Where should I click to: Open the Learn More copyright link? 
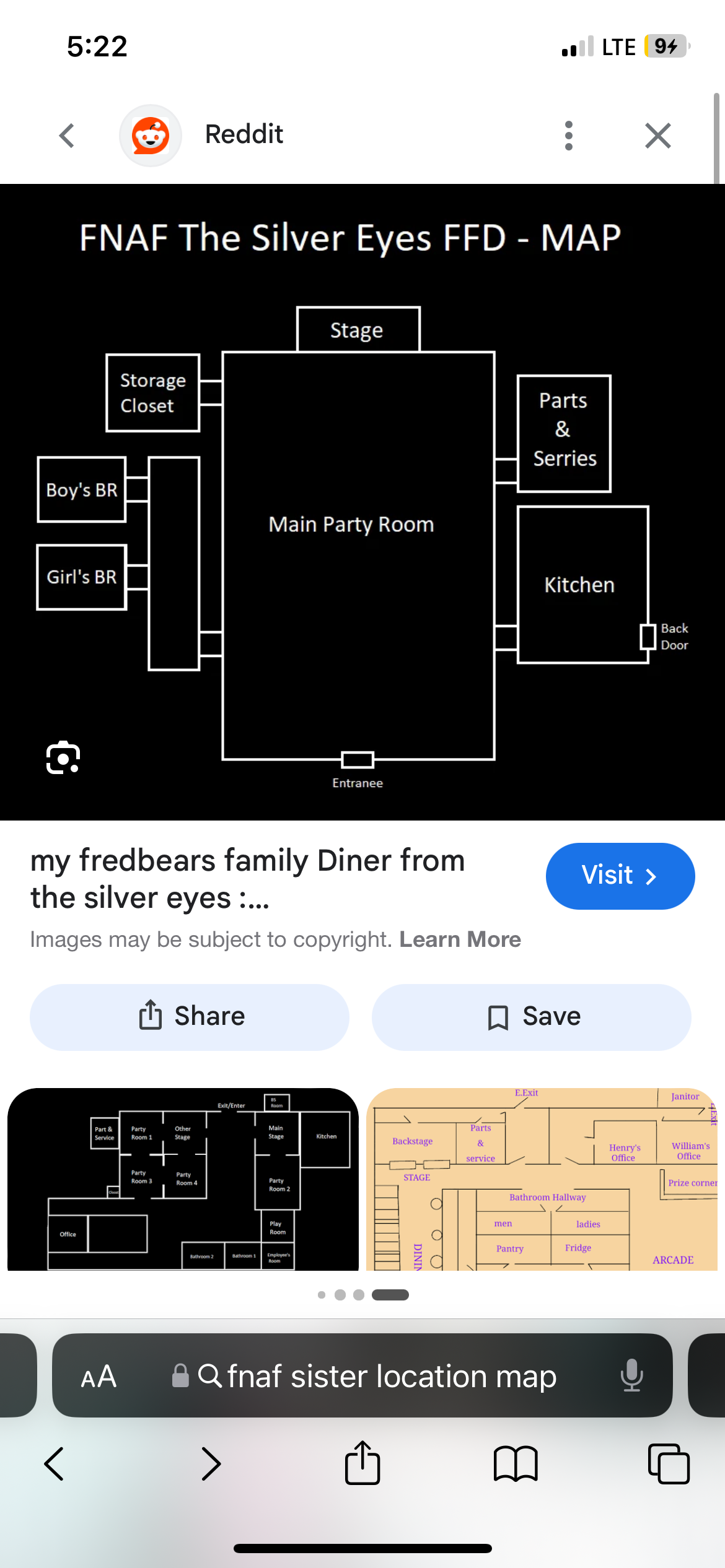460,939
